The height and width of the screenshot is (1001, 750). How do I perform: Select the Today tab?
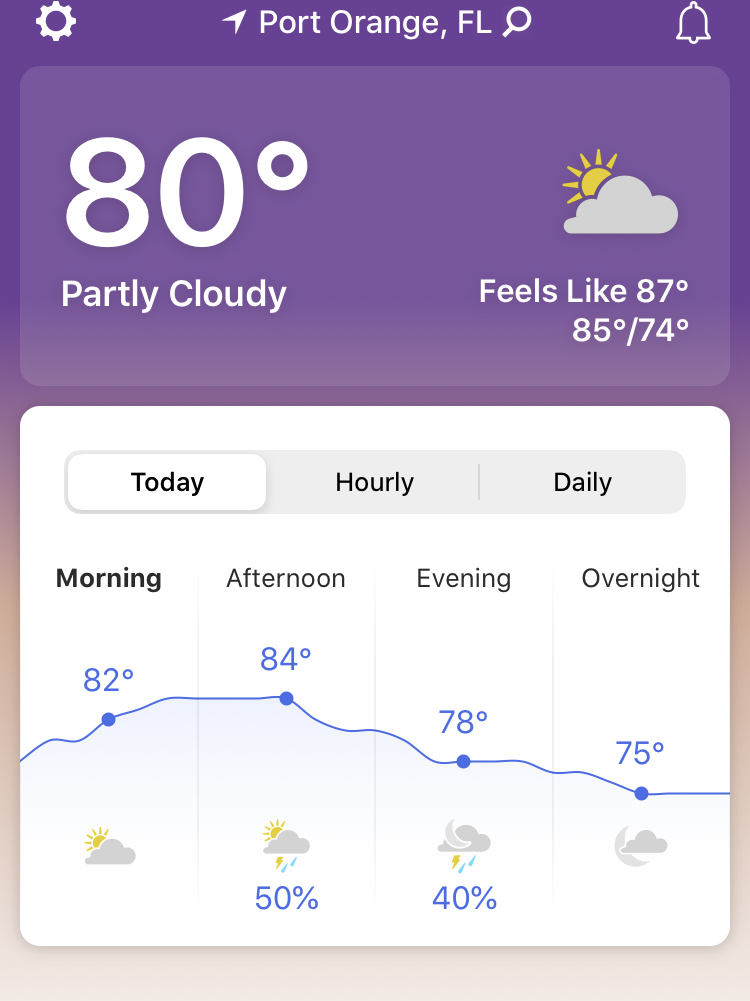167,482
